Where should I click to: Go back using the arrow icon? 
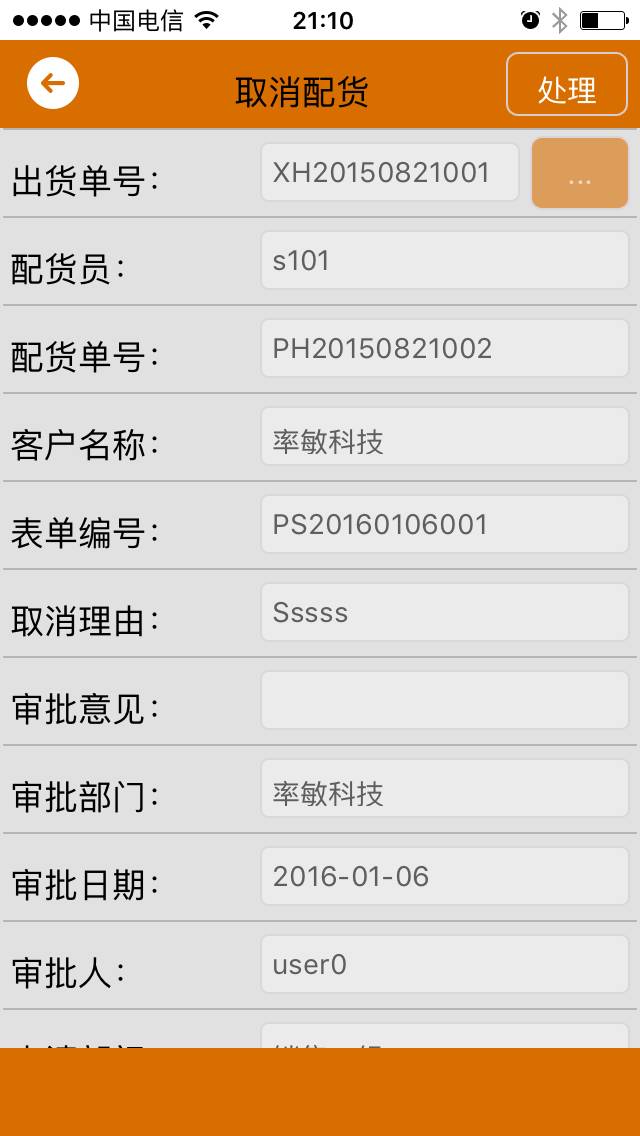53,83
